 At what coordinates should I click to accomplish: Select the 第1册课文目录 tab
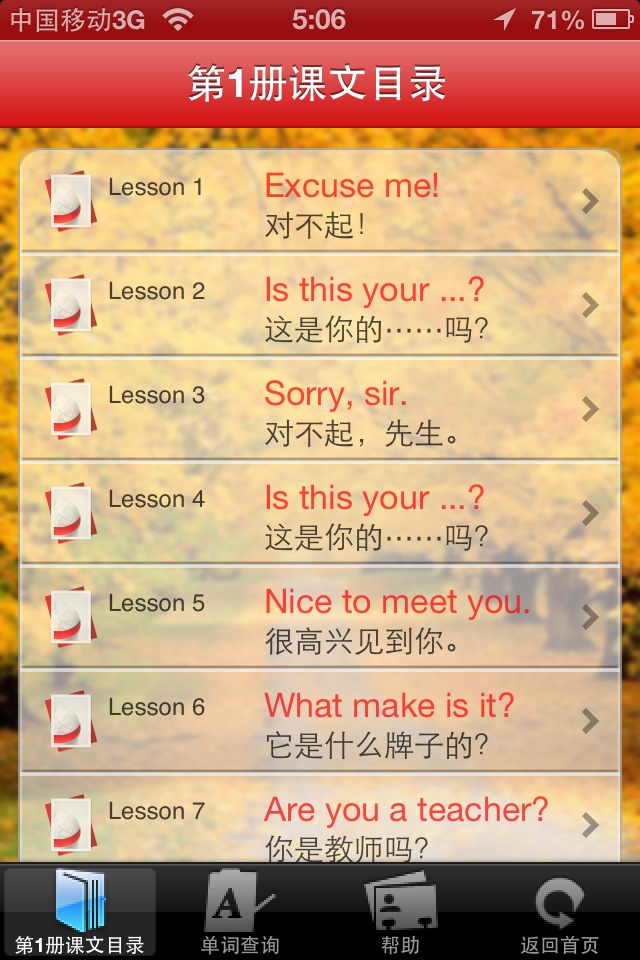click(x=80, y=912)
